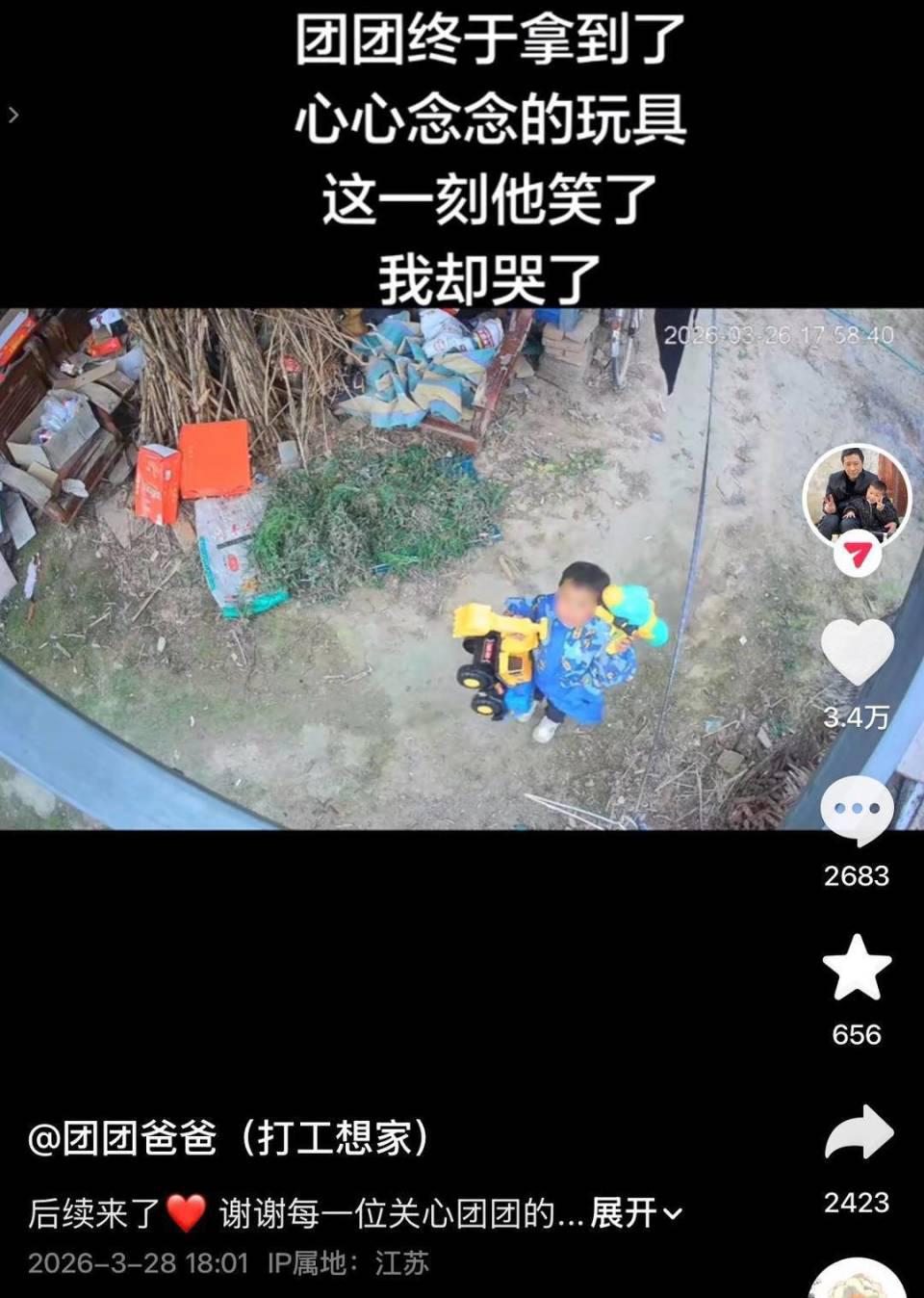Share this video using the arrow
Image resolution: width=924 pixels, height=1298 pixels.
pyautogui.click(x=858, y=1133)
